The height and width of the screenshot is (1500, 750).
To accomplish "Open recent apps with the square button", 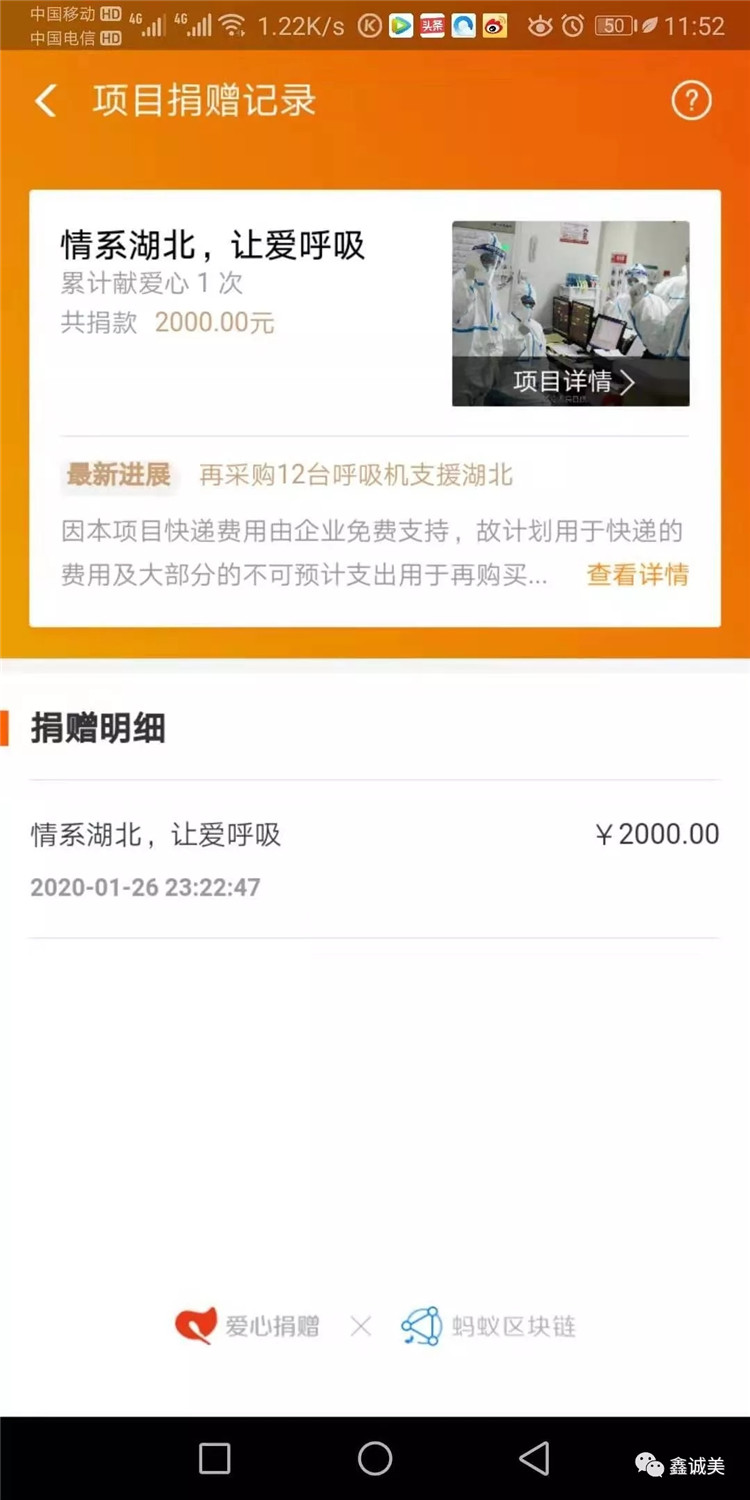I will coord(215,1459).
